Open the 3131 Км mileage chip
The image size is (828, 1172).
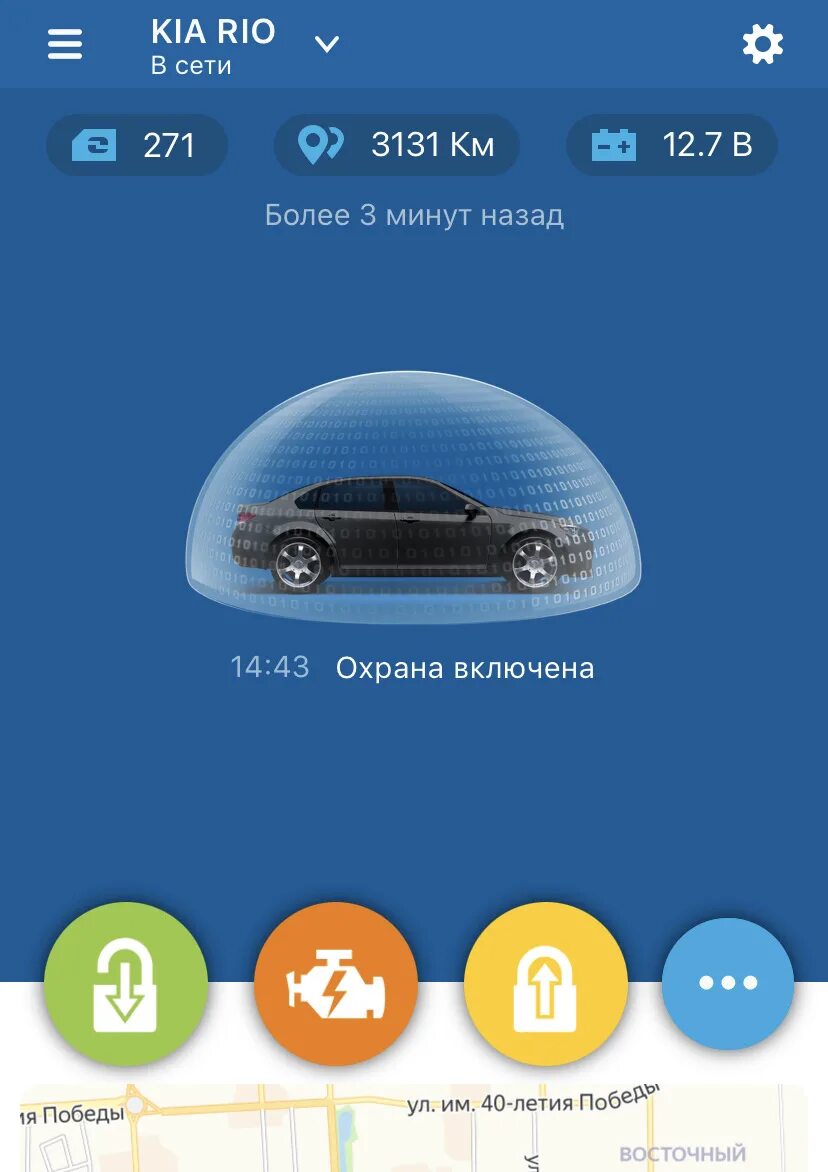[397, 145]
